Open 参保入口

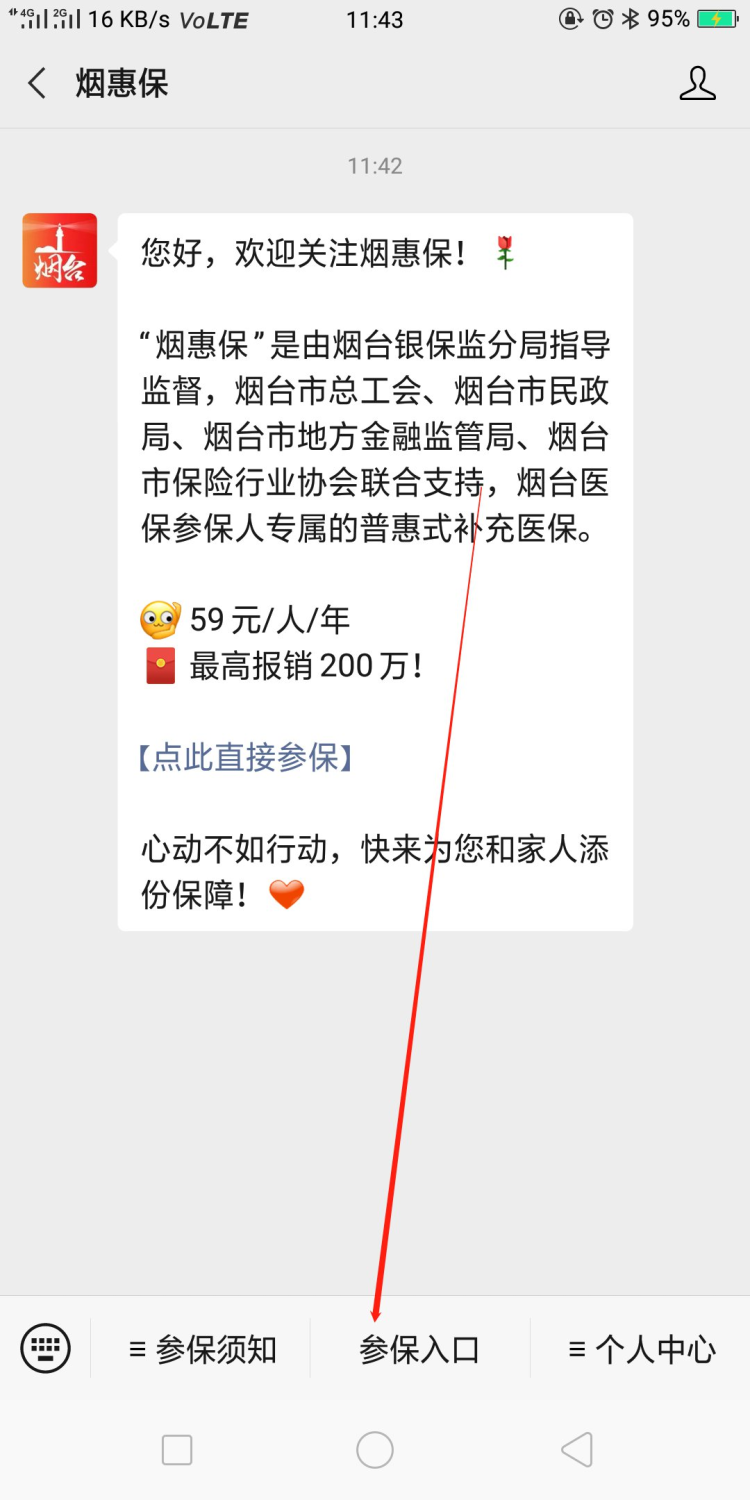pyautogui.click(x=419, y=1350)
